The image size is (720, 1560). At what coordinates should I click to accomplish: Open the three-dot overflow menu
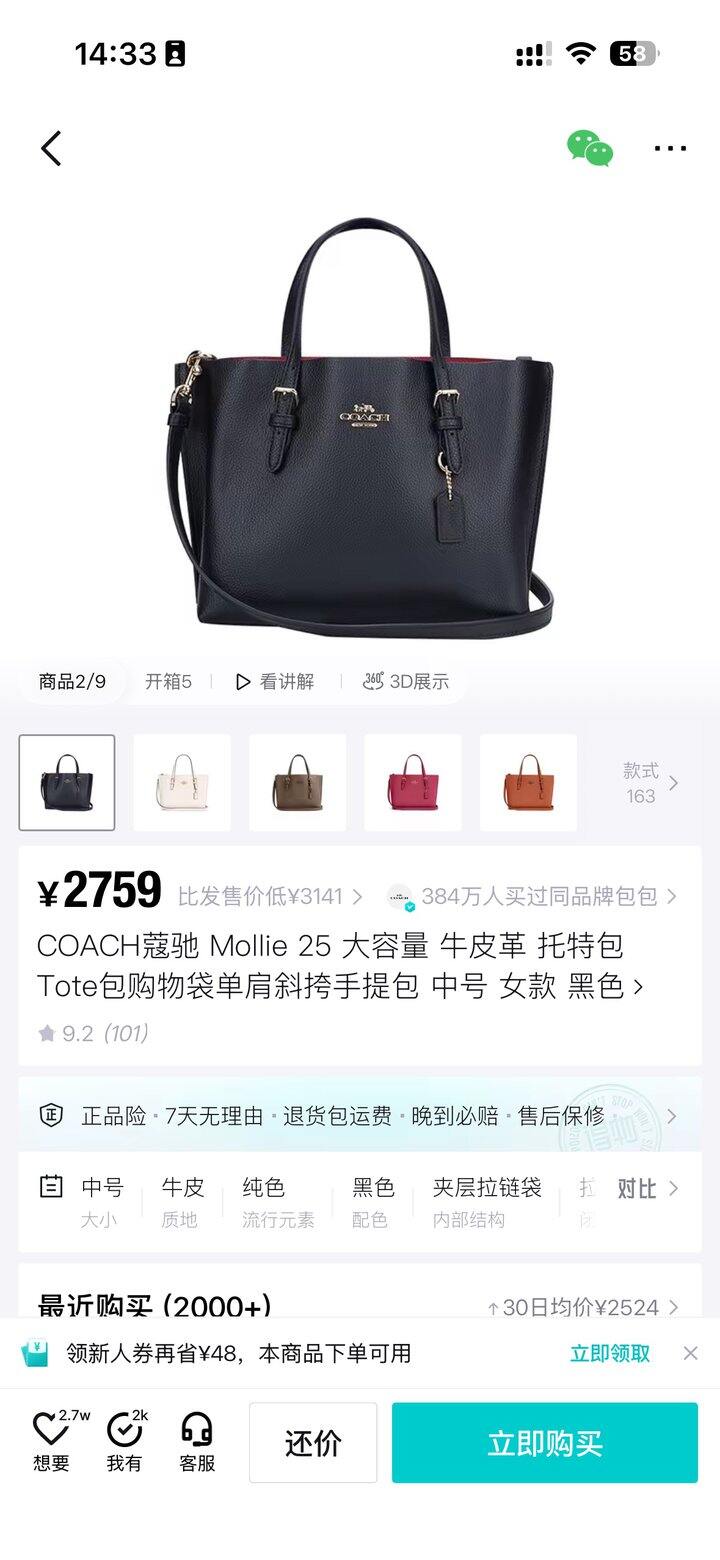(x=670, y=148)
